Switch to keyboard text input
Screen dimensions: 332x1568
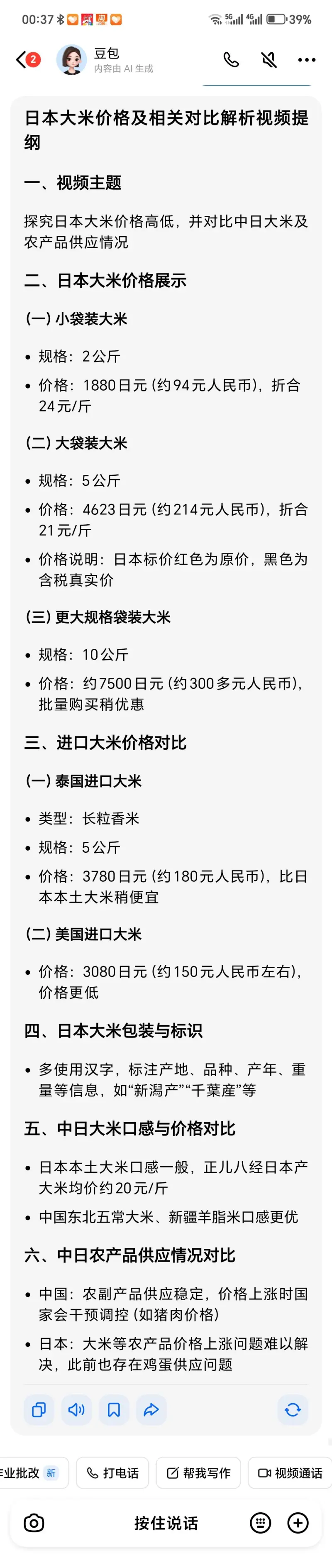coord(260,1523)
